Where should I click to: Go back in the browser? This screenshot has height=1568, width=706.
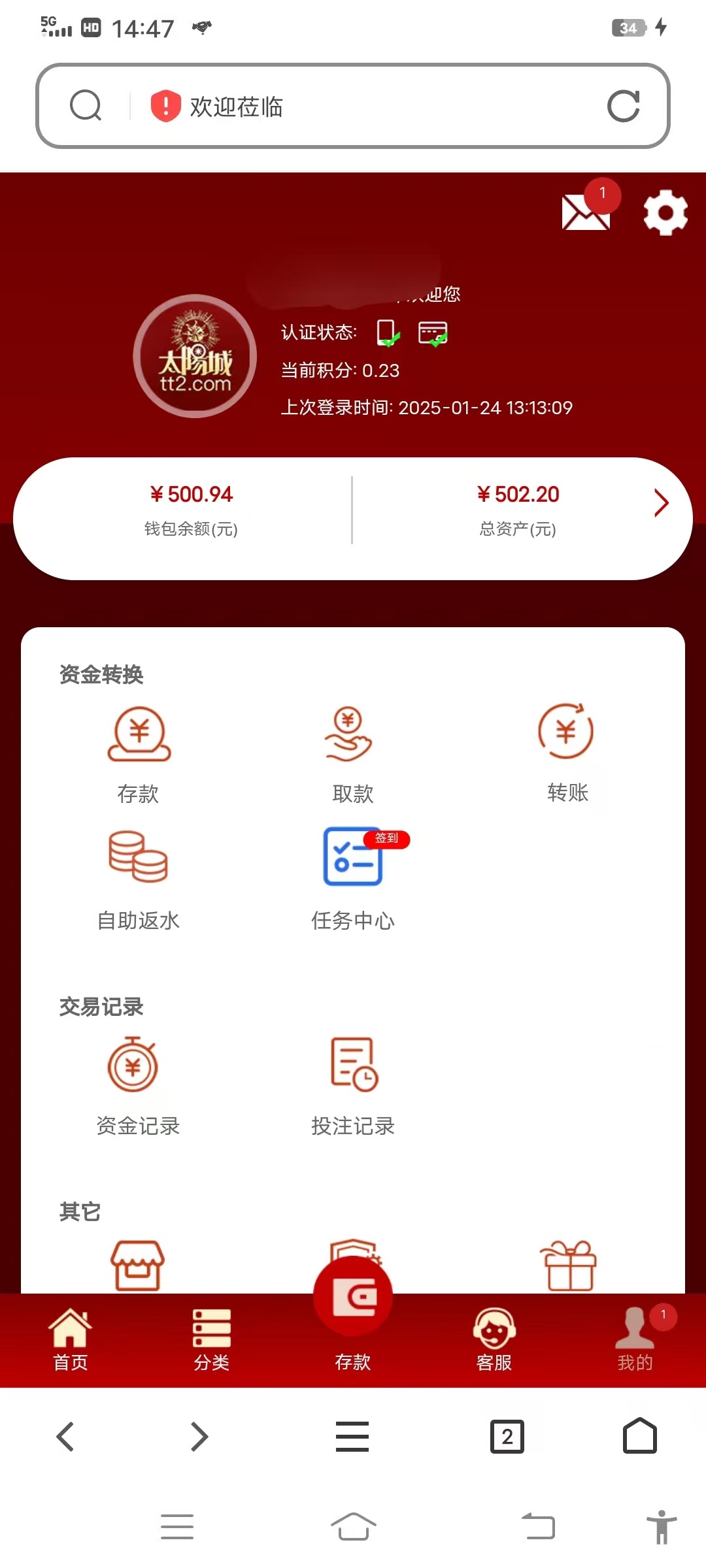pos(65,1437)
